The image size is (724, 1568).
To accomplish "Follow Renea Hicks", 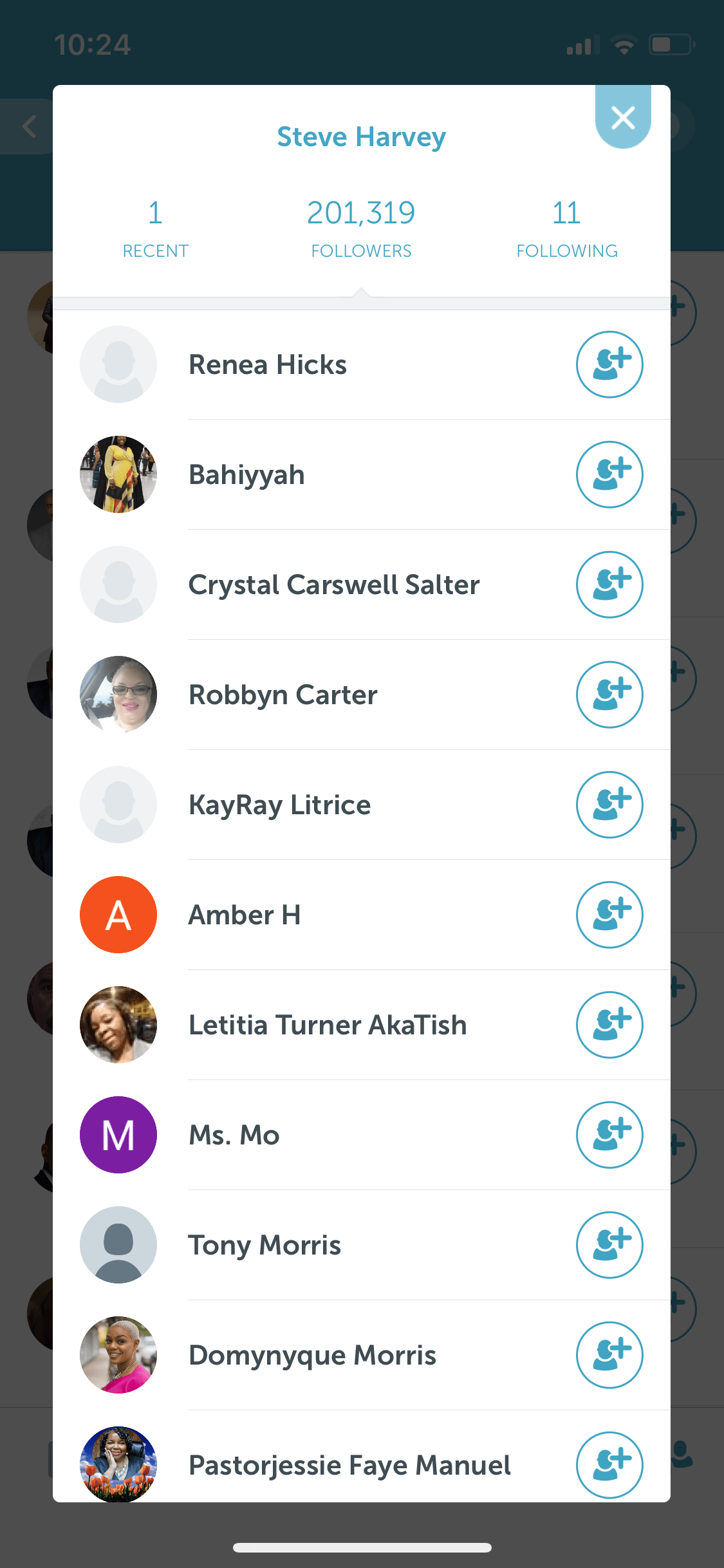I will (609, 364).
